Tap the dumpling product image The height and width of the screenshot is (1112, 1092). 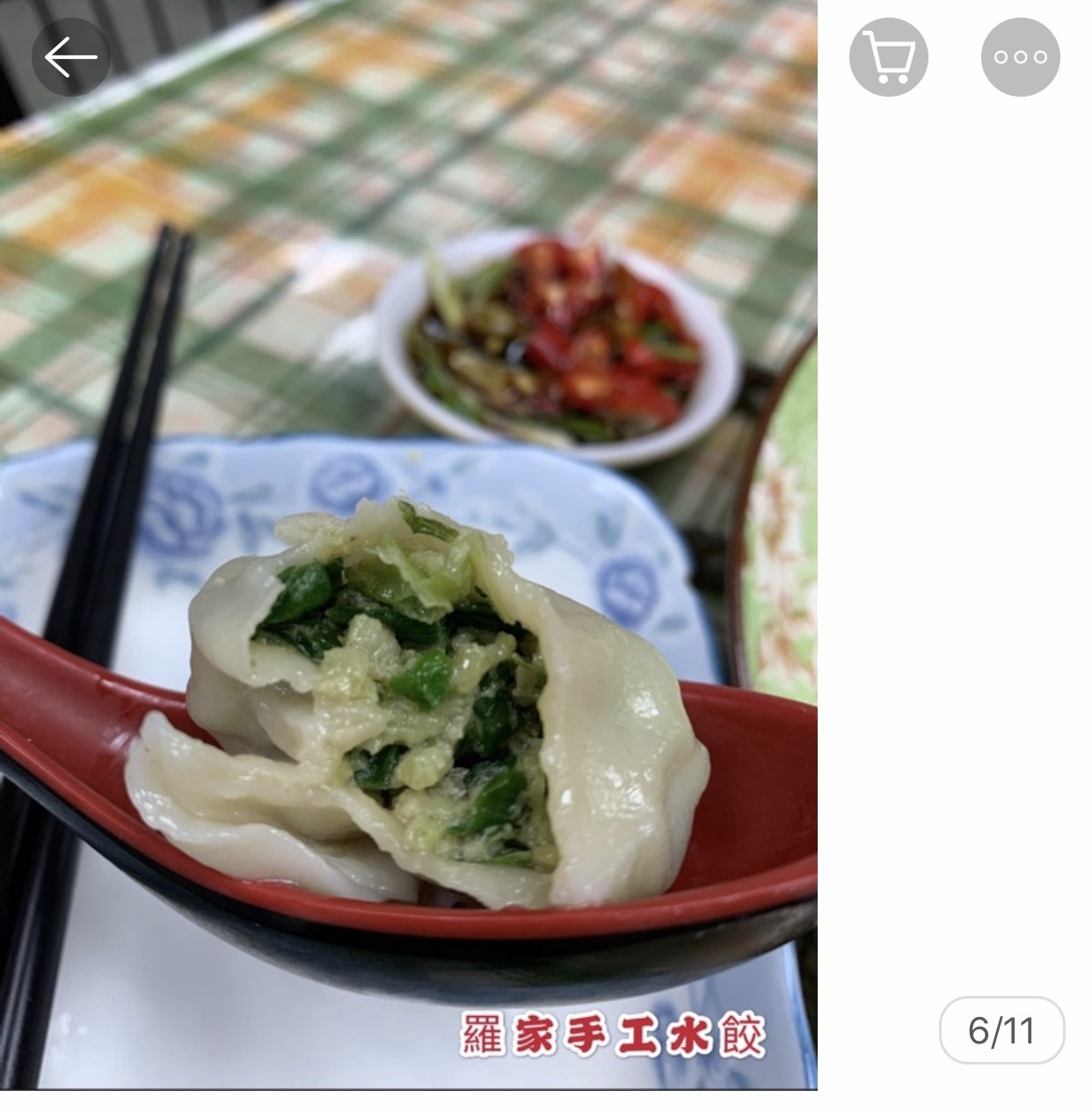[x=409, y=545]
